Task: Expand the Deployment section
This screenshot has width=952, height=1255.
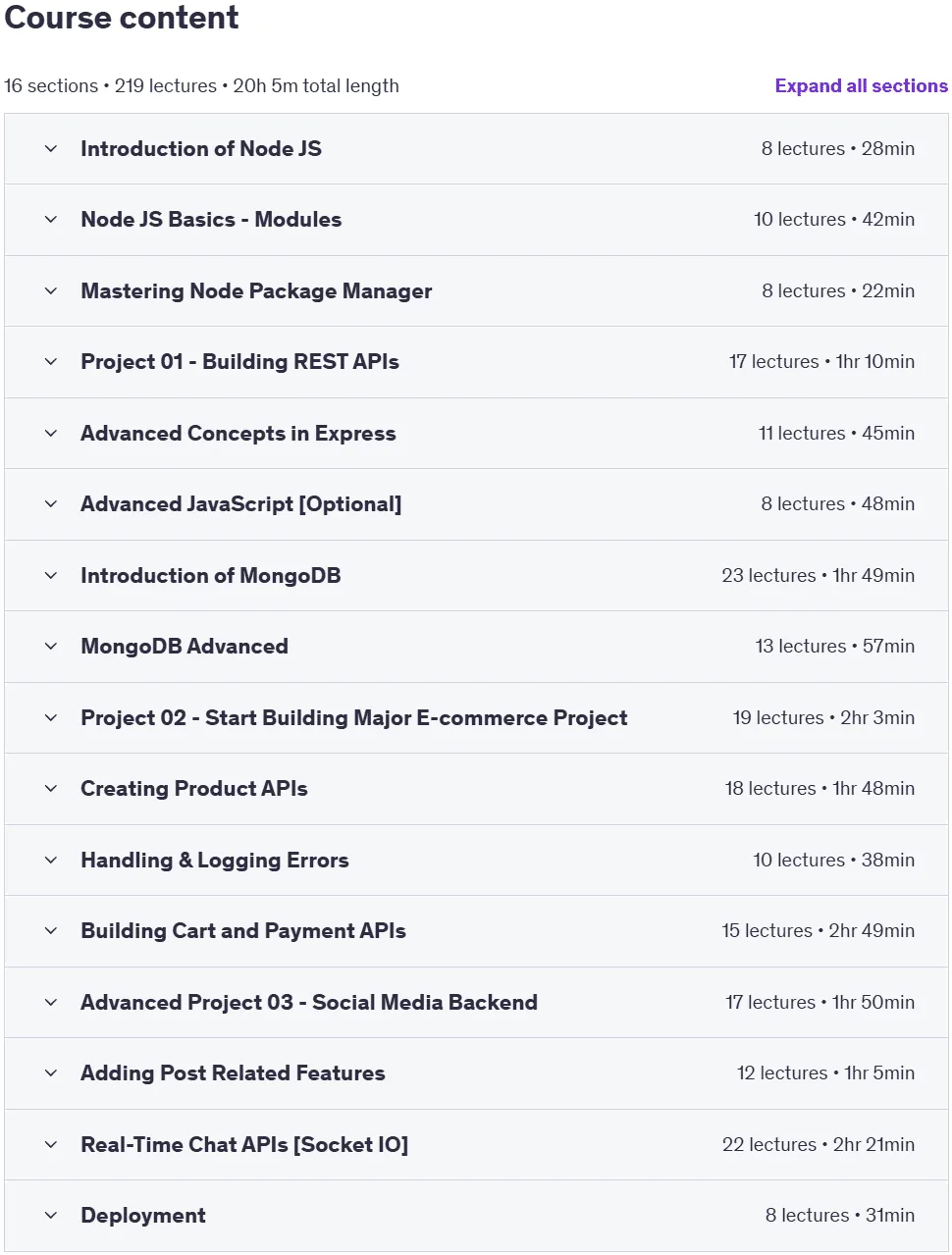Action: pyautogui.click(x=476, y=1216)
